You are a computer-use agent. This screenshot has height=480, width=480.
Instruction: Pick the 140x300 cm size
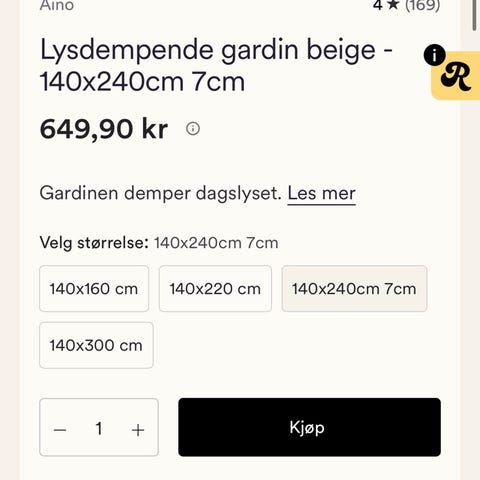click(96, 345)
